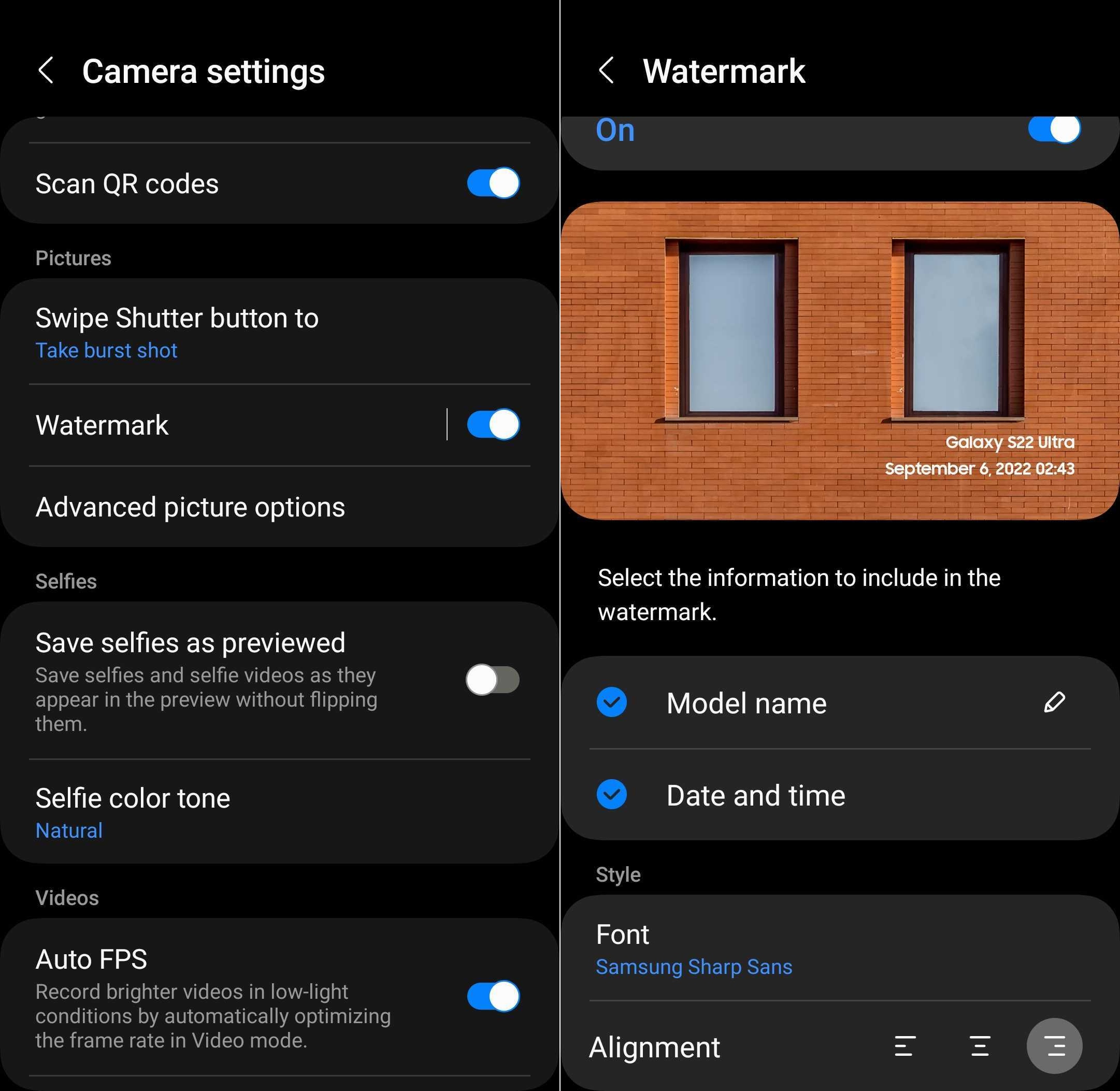Viewport: 1120px width, 1091px height.
Task: Set watermark alignment to center
Action: [x=980, y=1046]
